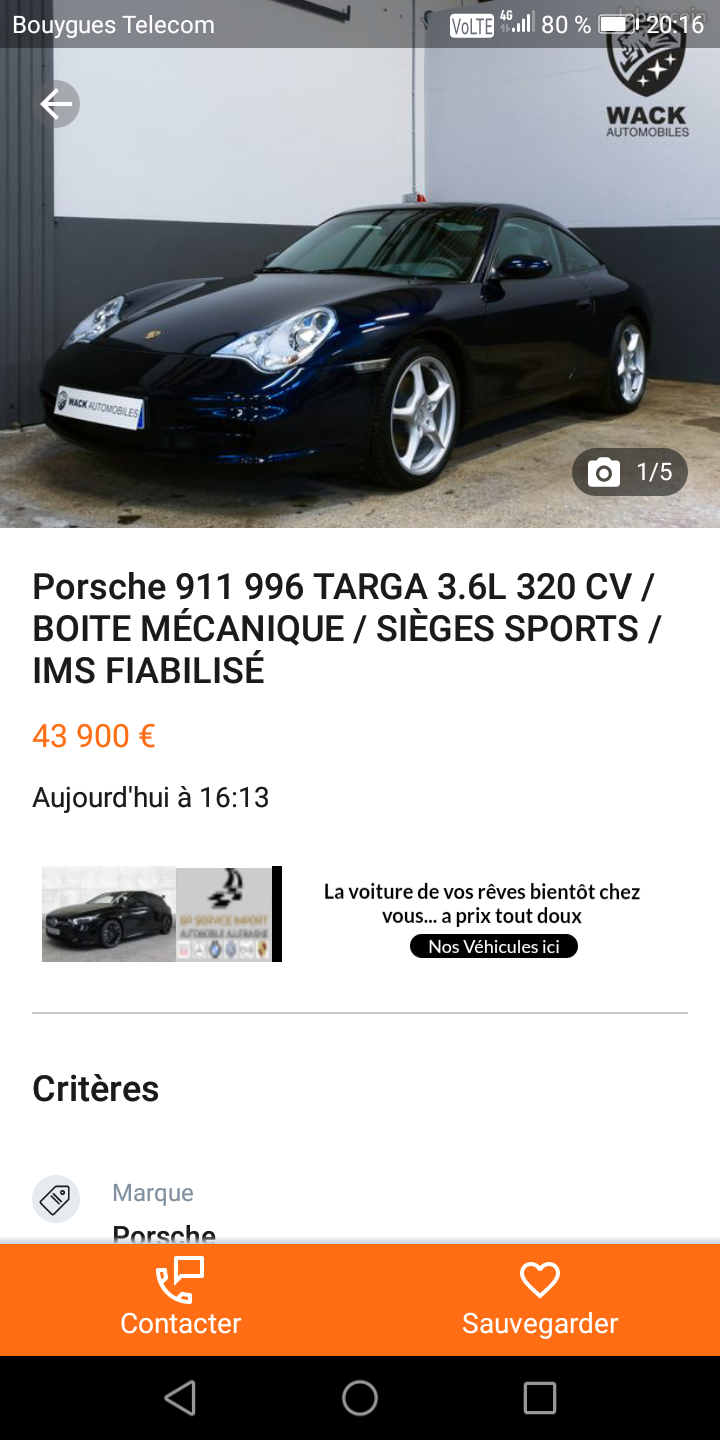Tap the system back button
The width and height of the screenshot is (720, 1440).
point(180,1398)
